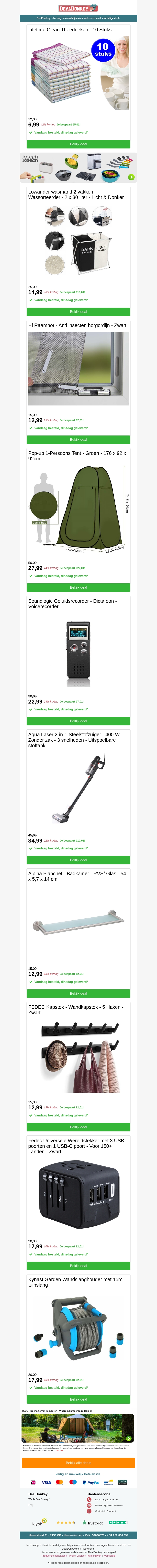The width and height of the screenshot is (157, 1568).
Task: Open the FAQ link
Action: click(31, 1505)
